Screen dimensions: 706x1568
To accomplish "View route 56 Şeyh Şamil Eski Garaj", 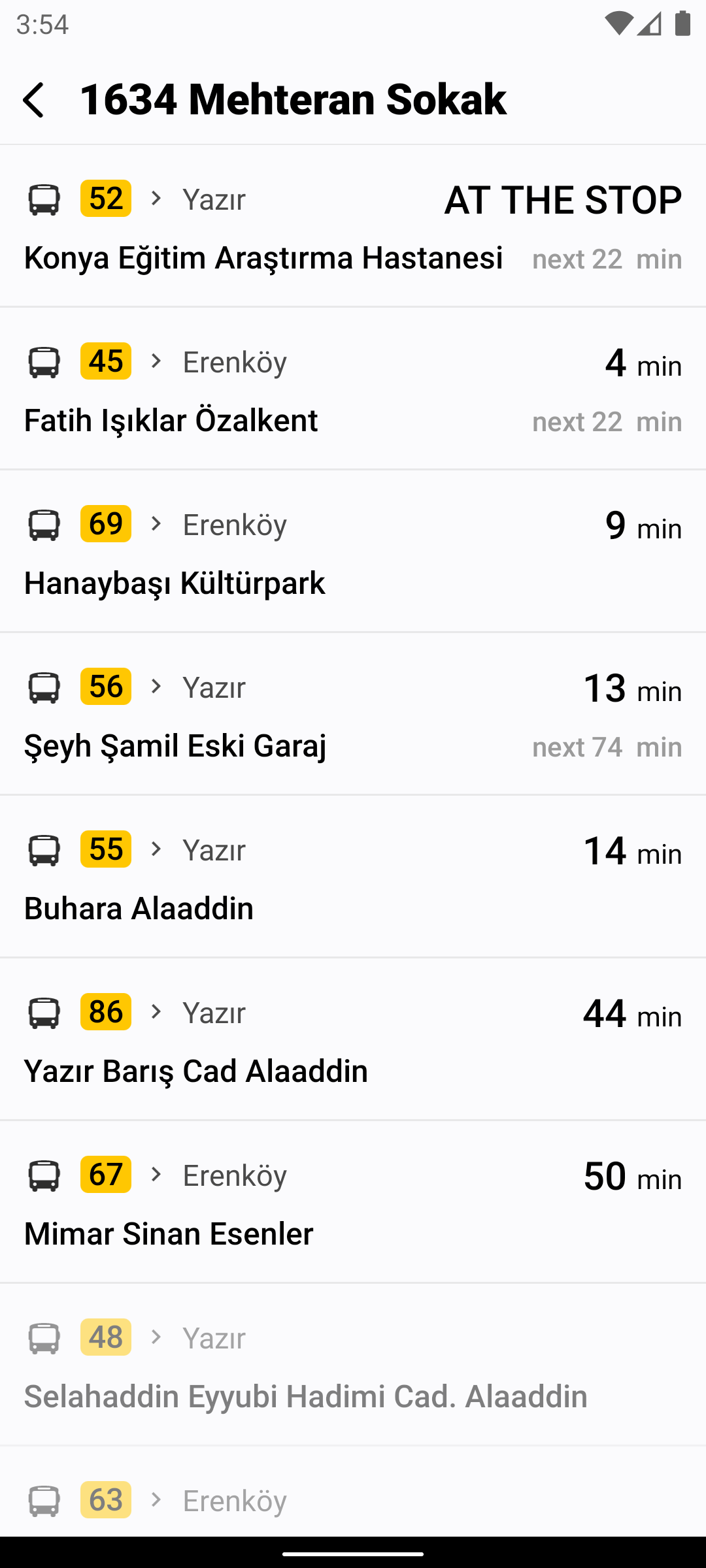I will 353,714.
